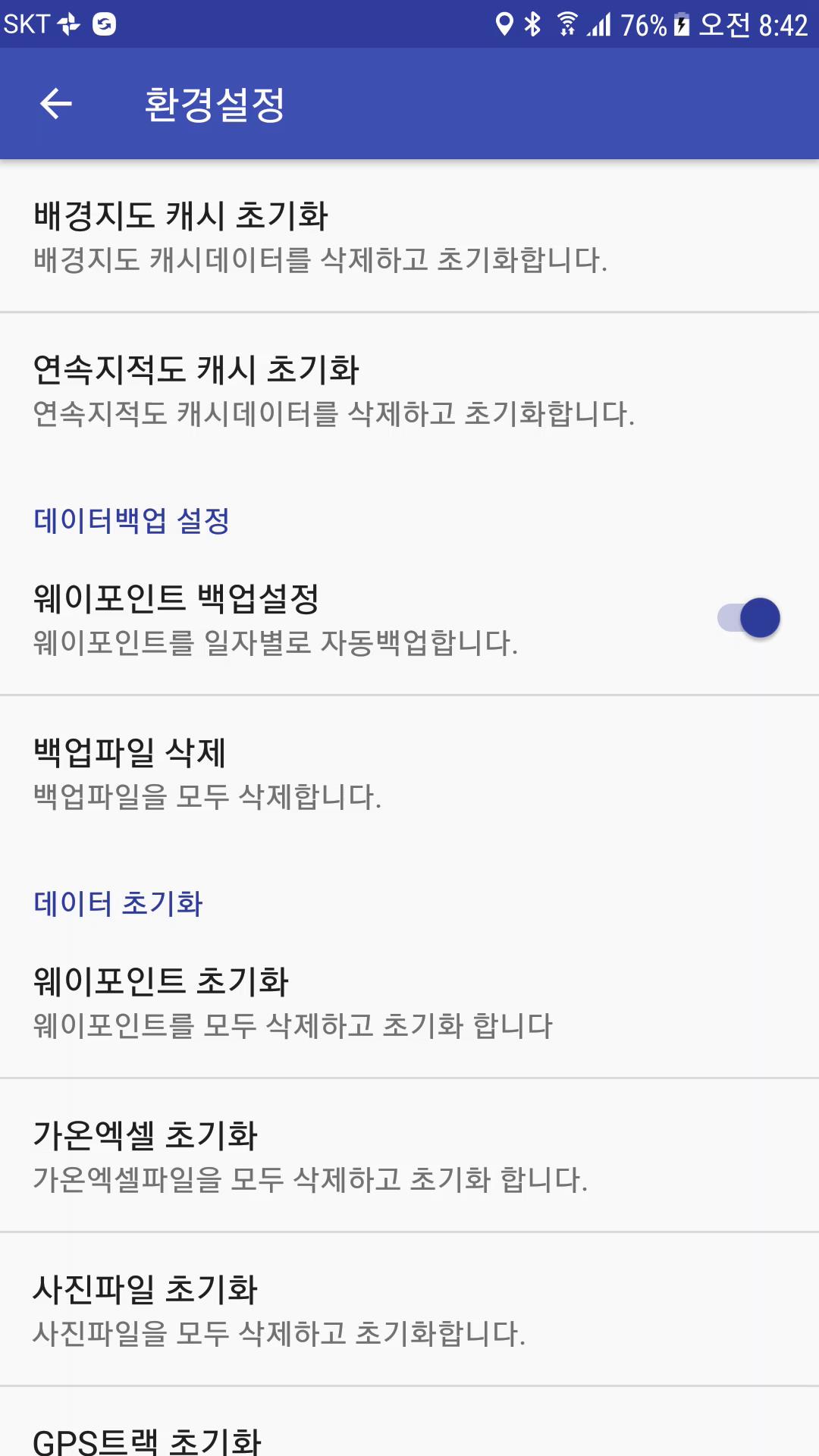Tap GPS트랙 초기화 row

click(x=409, y=1423)
